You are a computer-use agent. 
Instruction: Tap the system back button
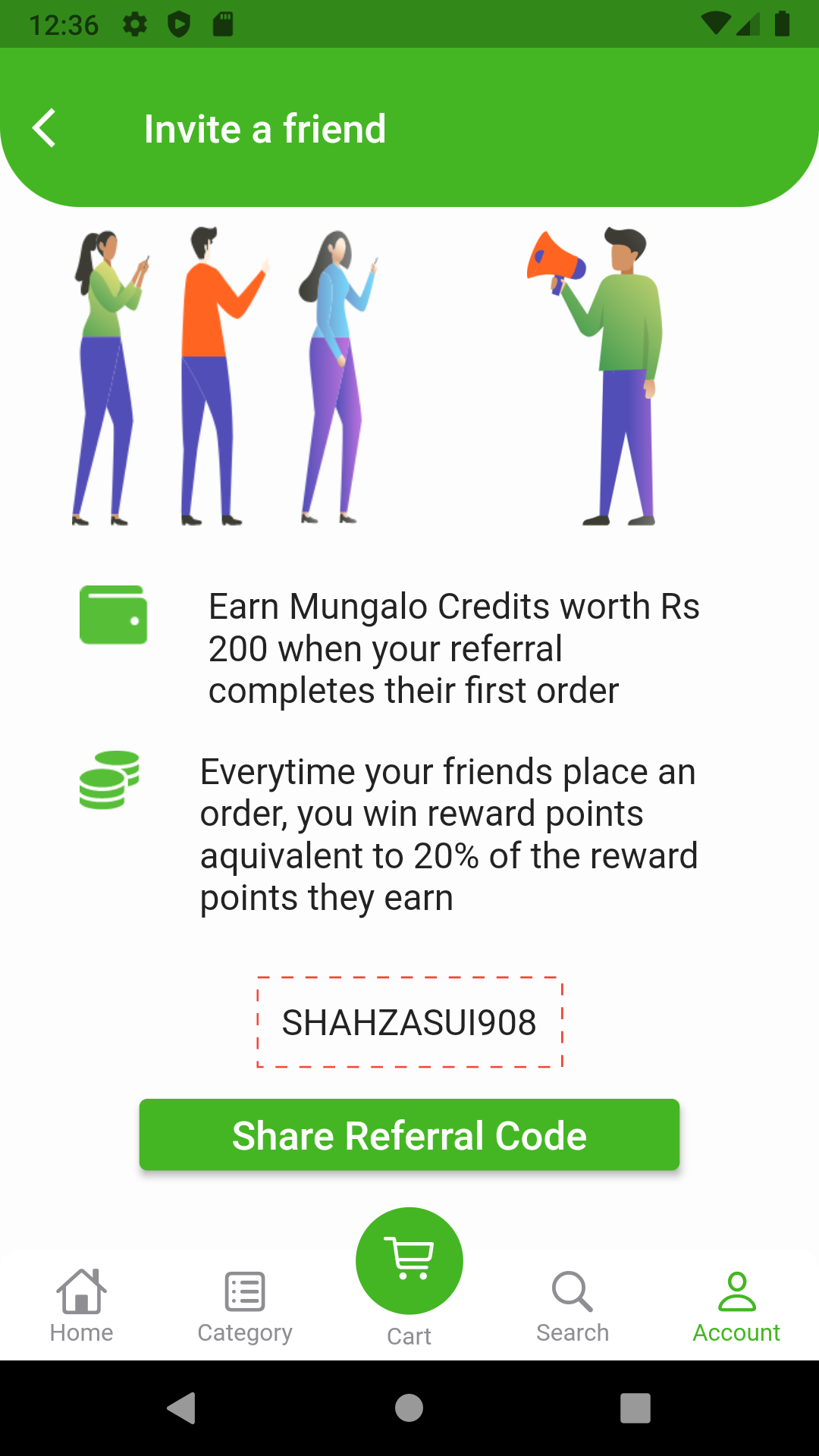(x=182, y=1408)
